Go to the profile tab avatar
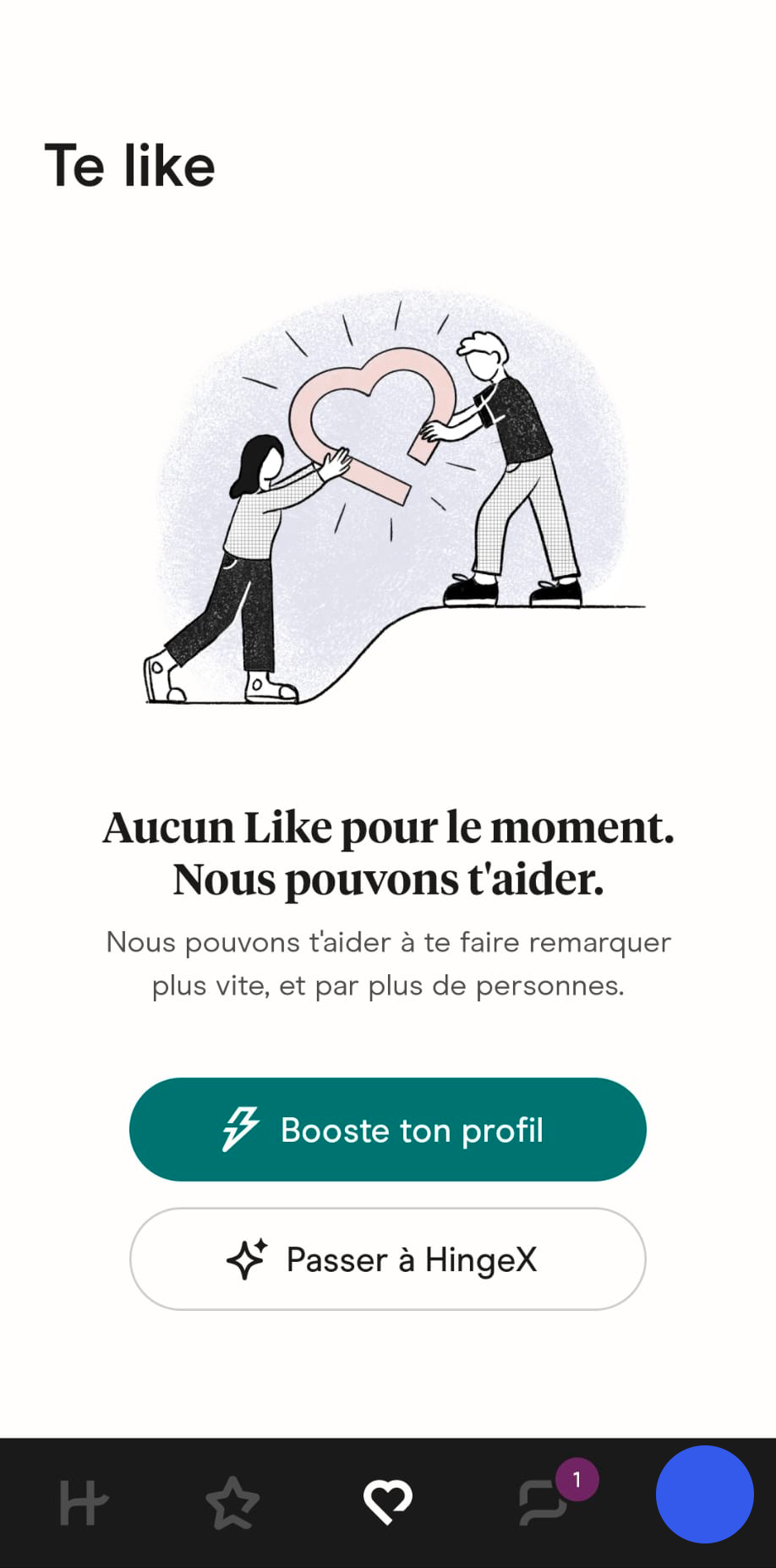Screen dimensions: 776x1568 pos(704,1494)
